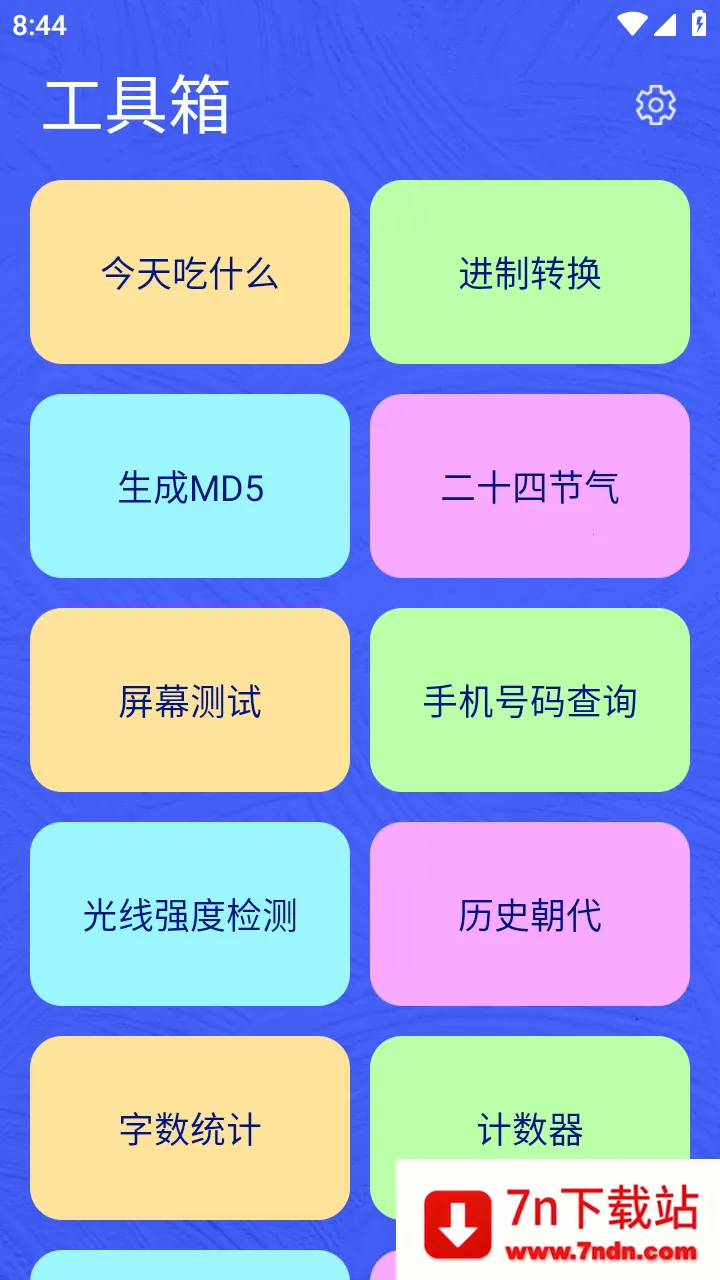Open the 字数统计 word counter
Viewport: 720px width, 1280px height.
[x=190, y=1128]
